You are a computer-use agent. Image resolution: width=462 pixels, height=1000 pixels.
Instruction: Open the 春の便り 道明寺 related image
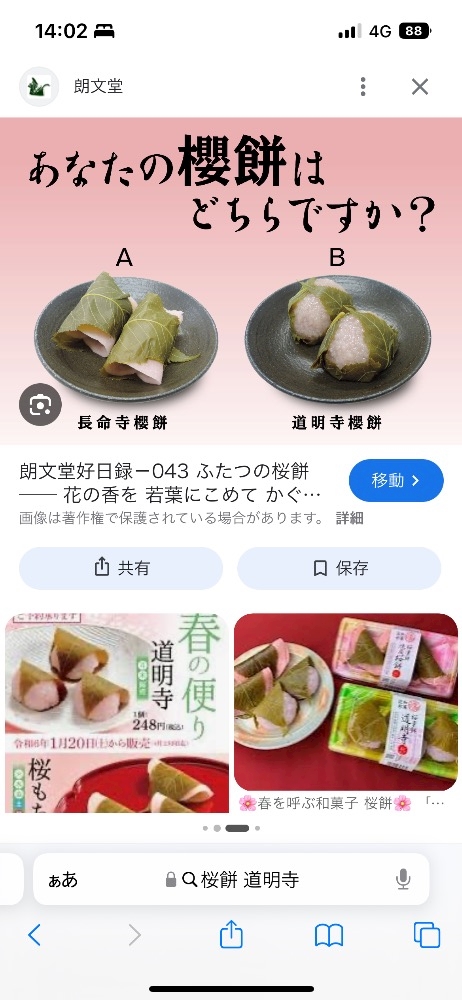coord(117,713)
